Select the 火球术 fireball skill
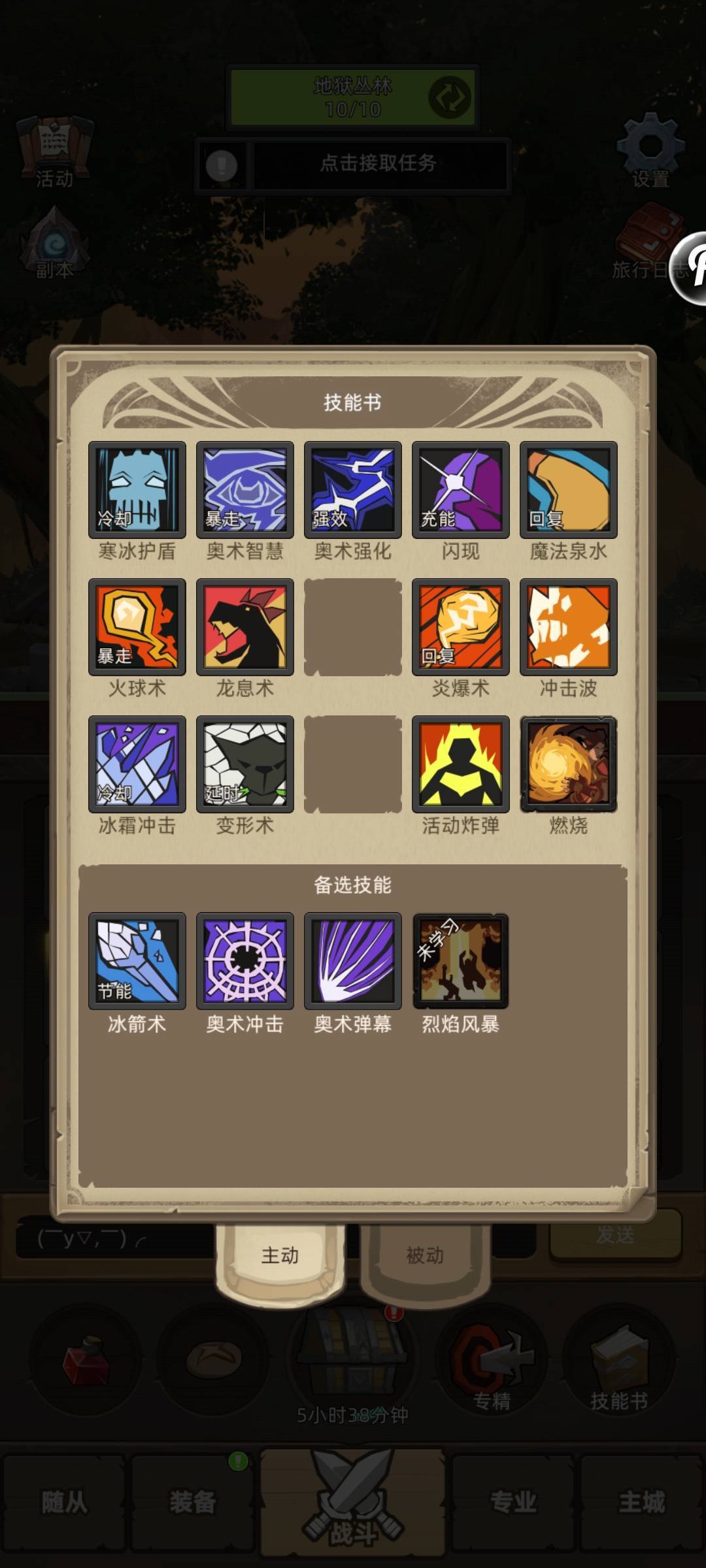 (x=135, y=627)
